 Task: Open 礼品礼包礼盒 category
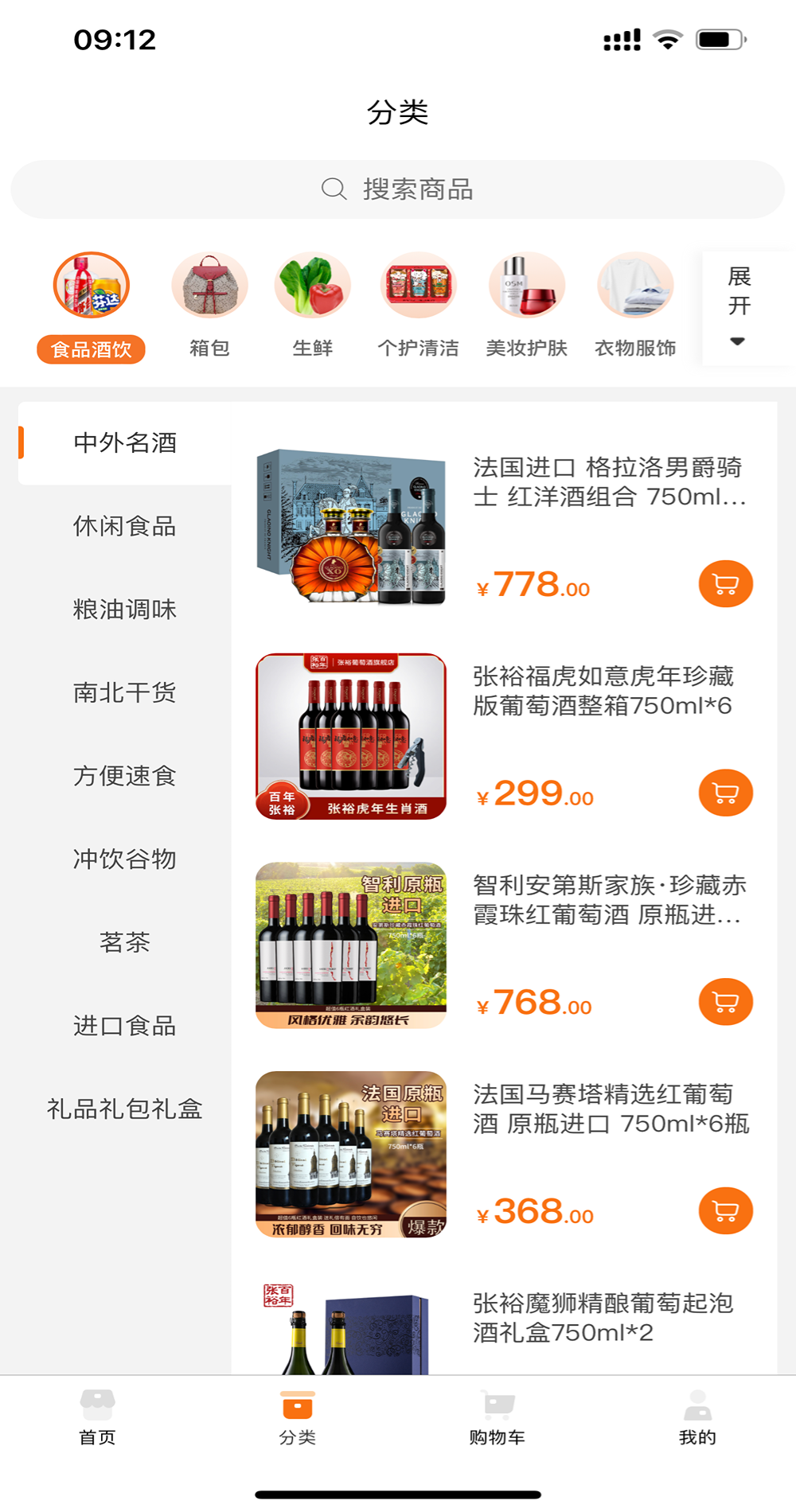click(x=124, y=1108)
